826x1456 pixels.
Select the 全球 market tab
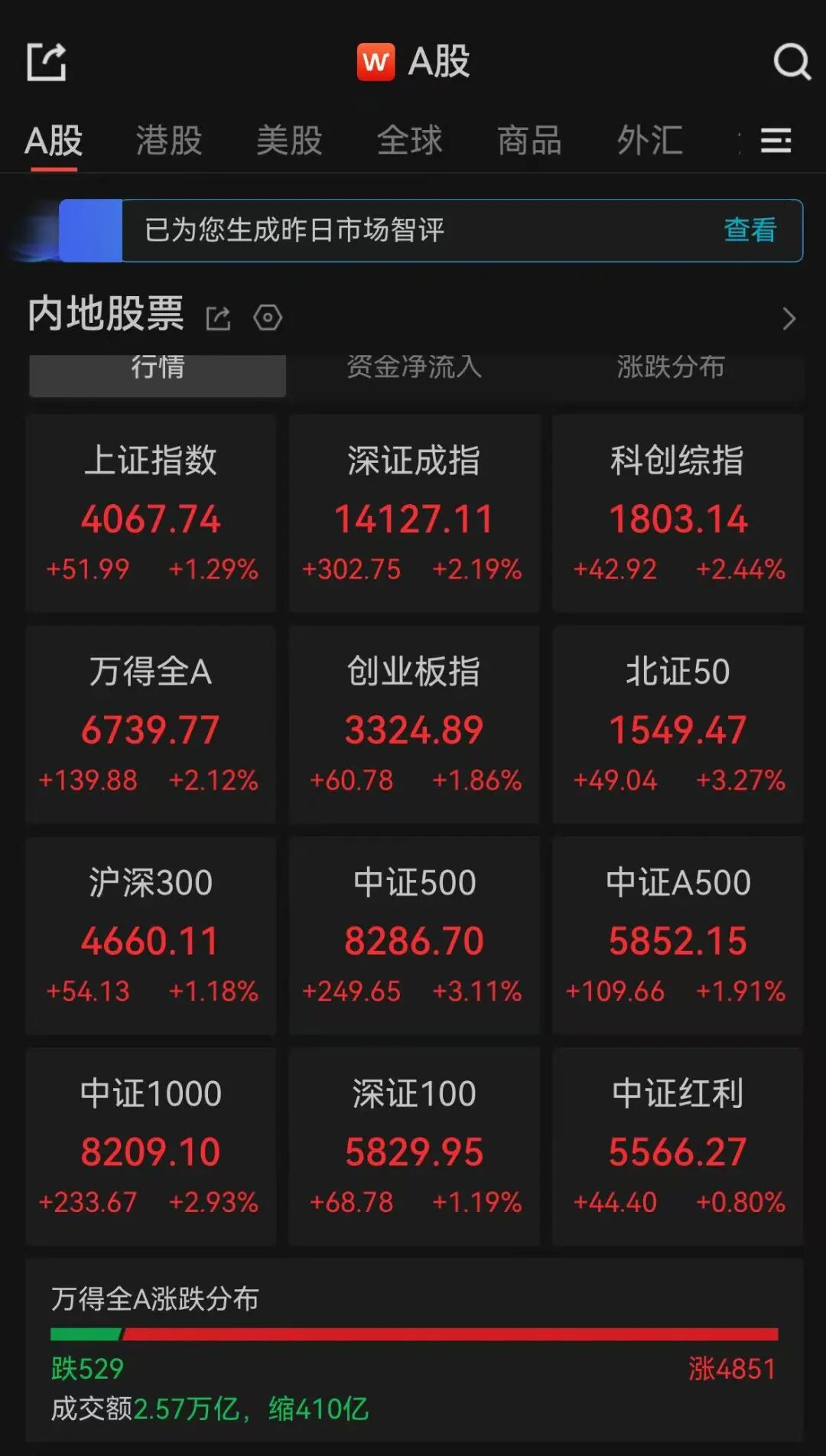coord(409,141)
